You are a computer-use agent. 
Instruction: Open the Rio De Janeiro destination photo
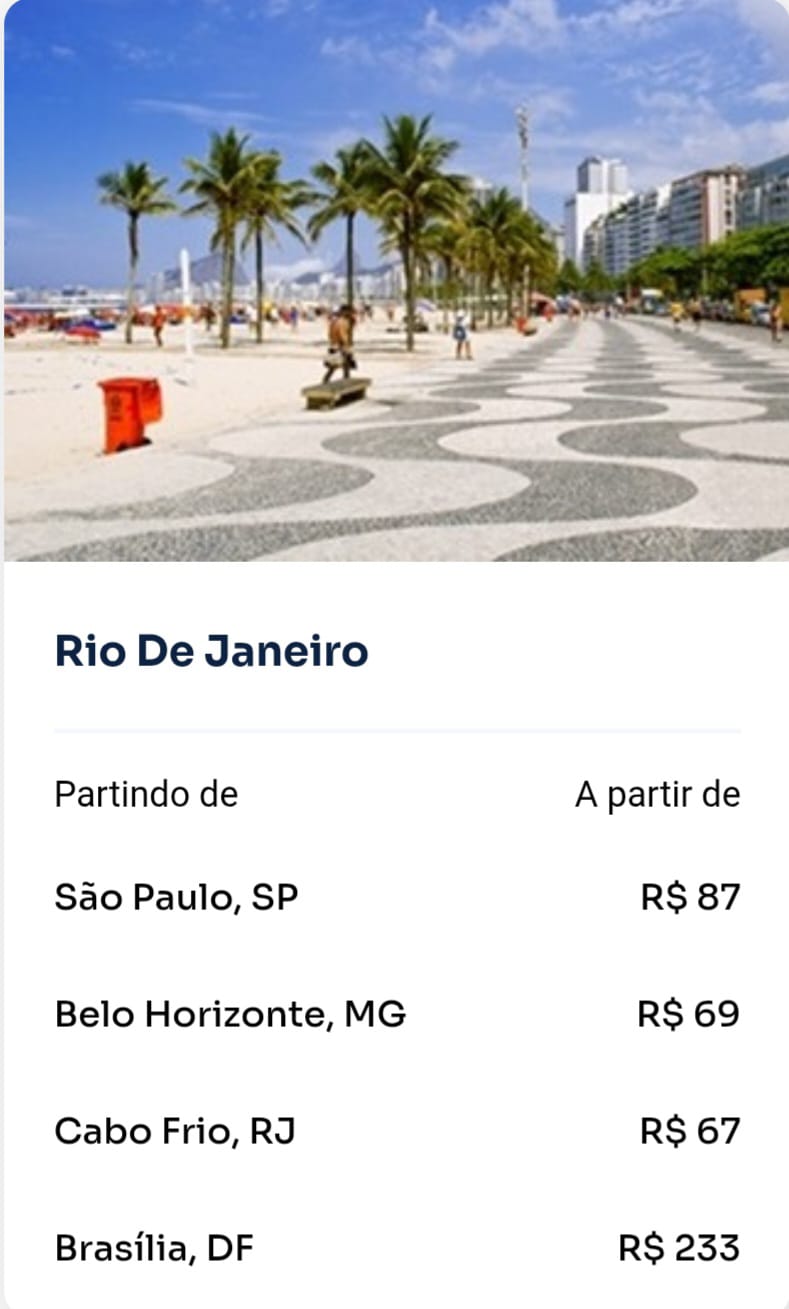[396, 280]
